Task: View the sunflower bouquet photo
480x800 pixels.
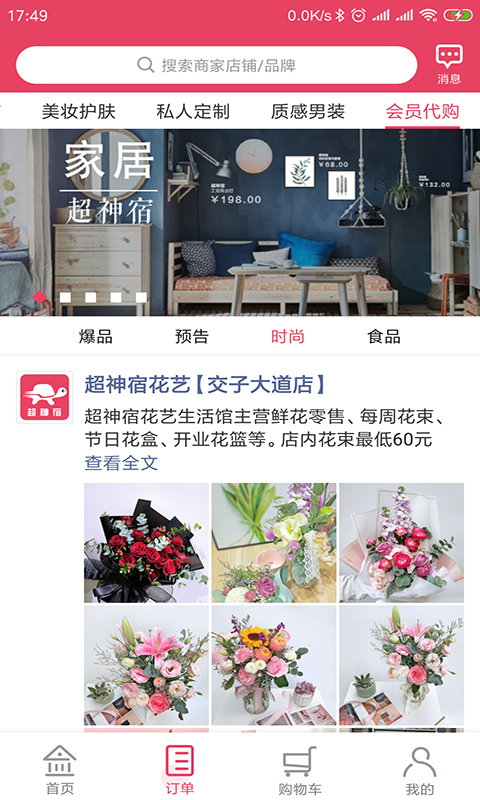Action: tap(274, 665)
